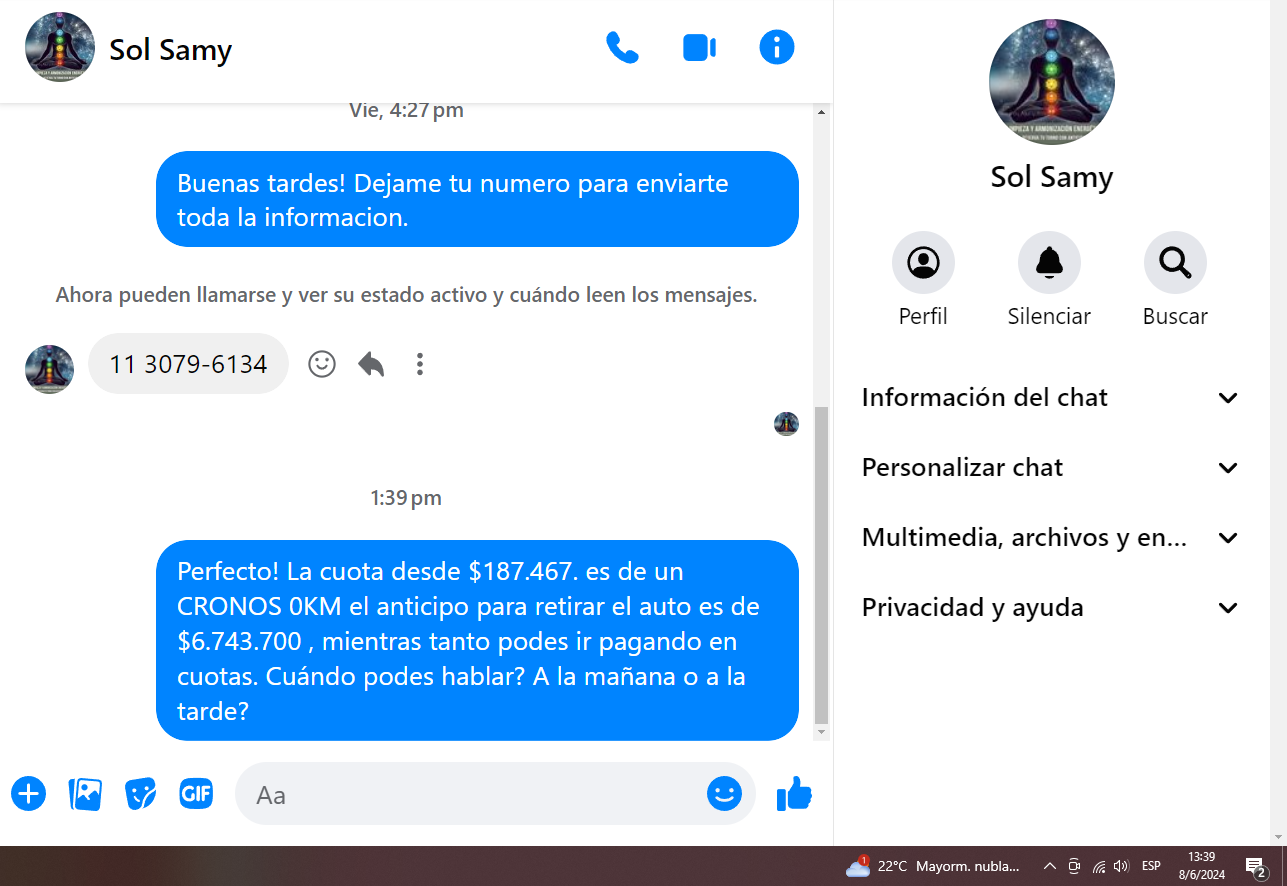Expand Privacidad y ayuda section
This screenshot has height=886, width=1287.
[x=1050, y=608]
